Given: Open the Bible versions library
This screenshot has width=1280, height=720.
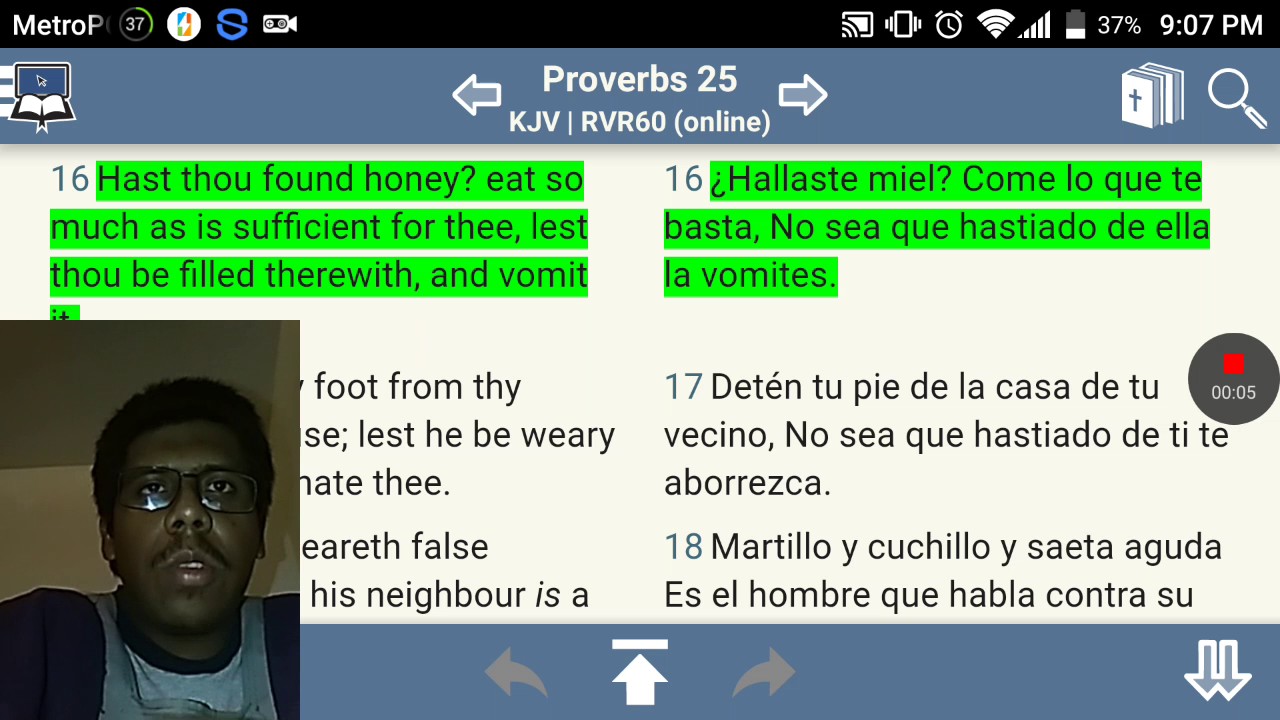Looking at the screenshot, I should point(1152,96).
